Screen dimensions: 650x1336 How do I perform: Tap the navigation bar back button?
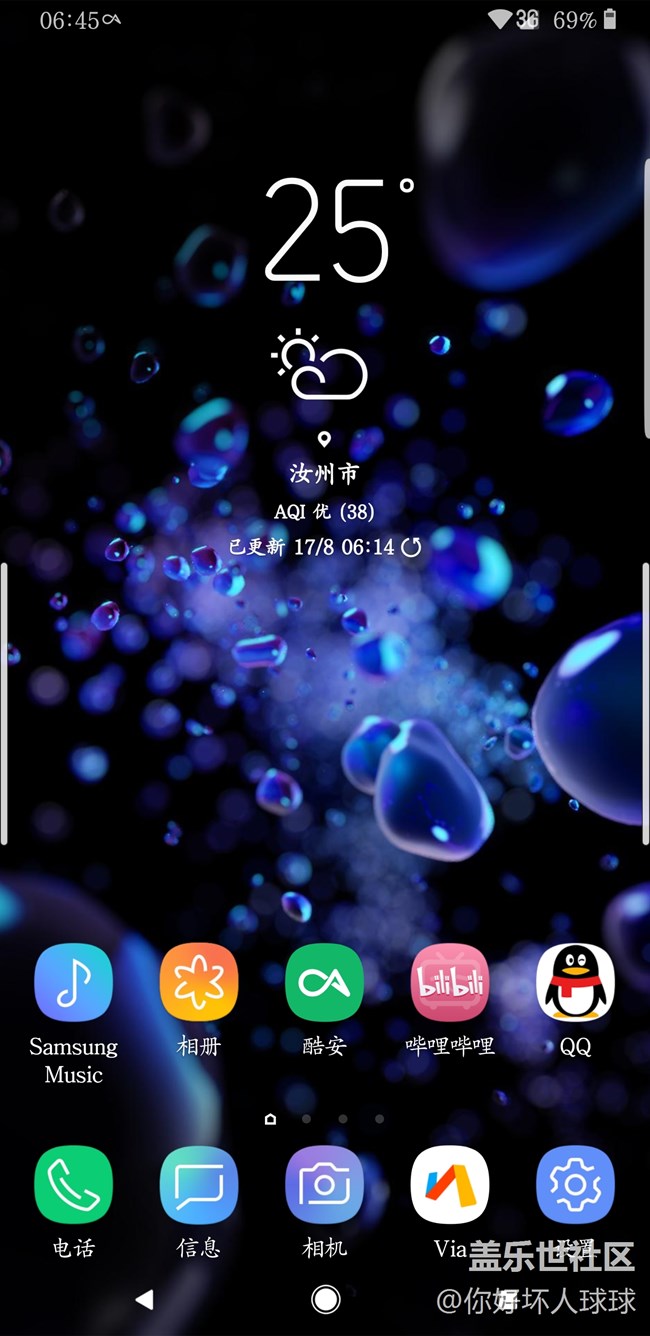[144, 1299]
